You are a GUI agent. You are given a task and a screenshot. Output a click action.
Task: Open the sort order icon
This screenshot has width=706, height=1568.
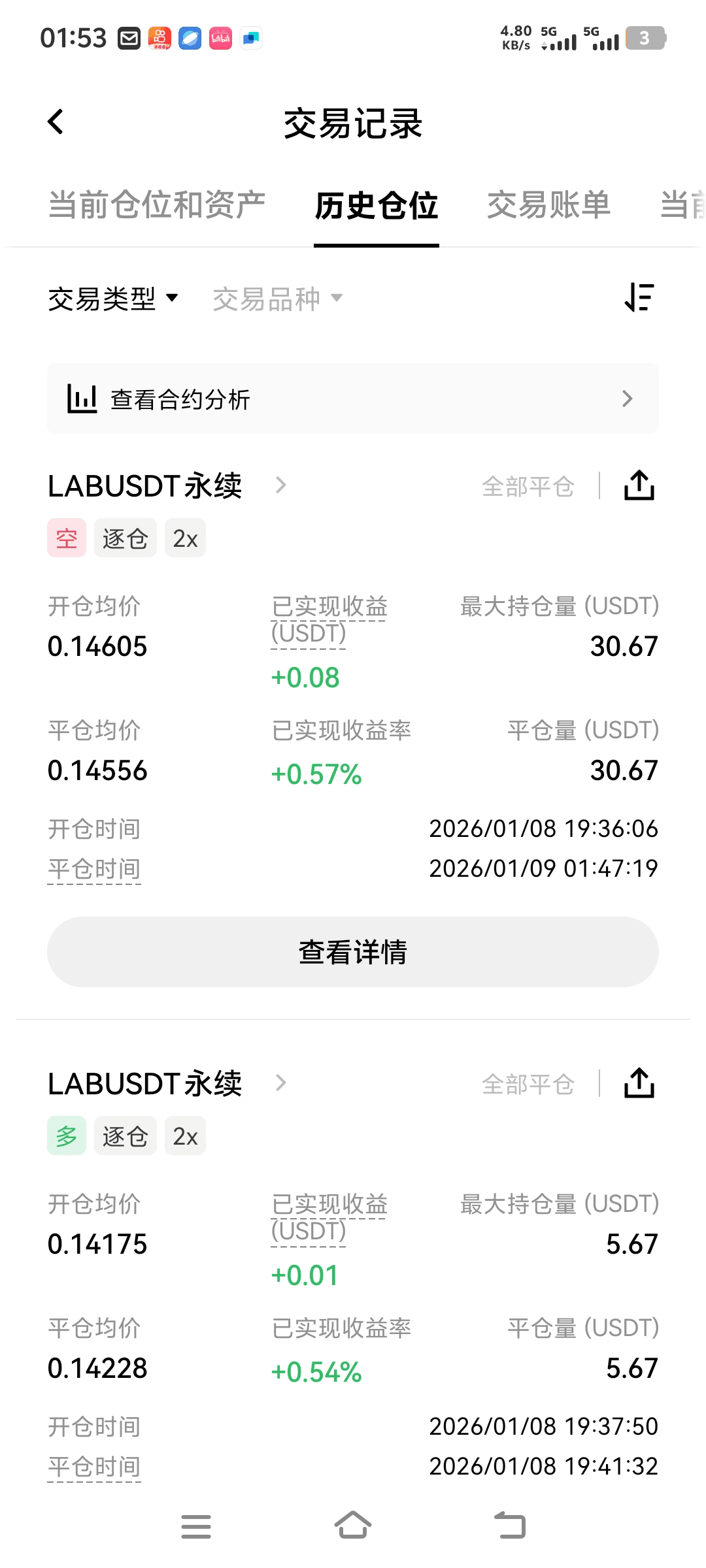[x=639, y=298]
